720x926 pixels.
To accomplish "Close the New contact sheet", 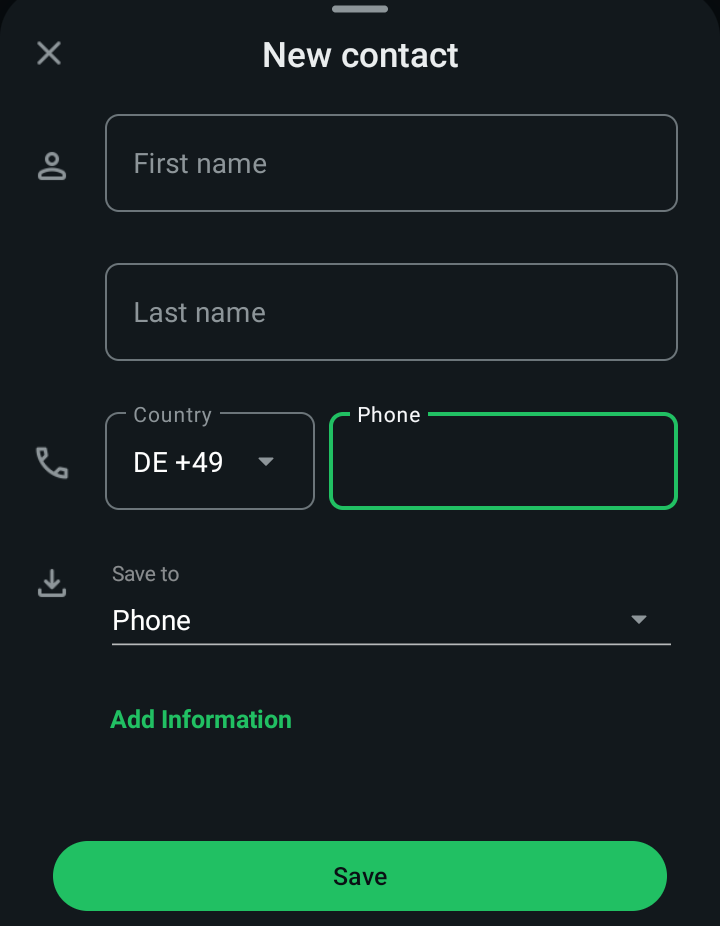I will [49, 53].
